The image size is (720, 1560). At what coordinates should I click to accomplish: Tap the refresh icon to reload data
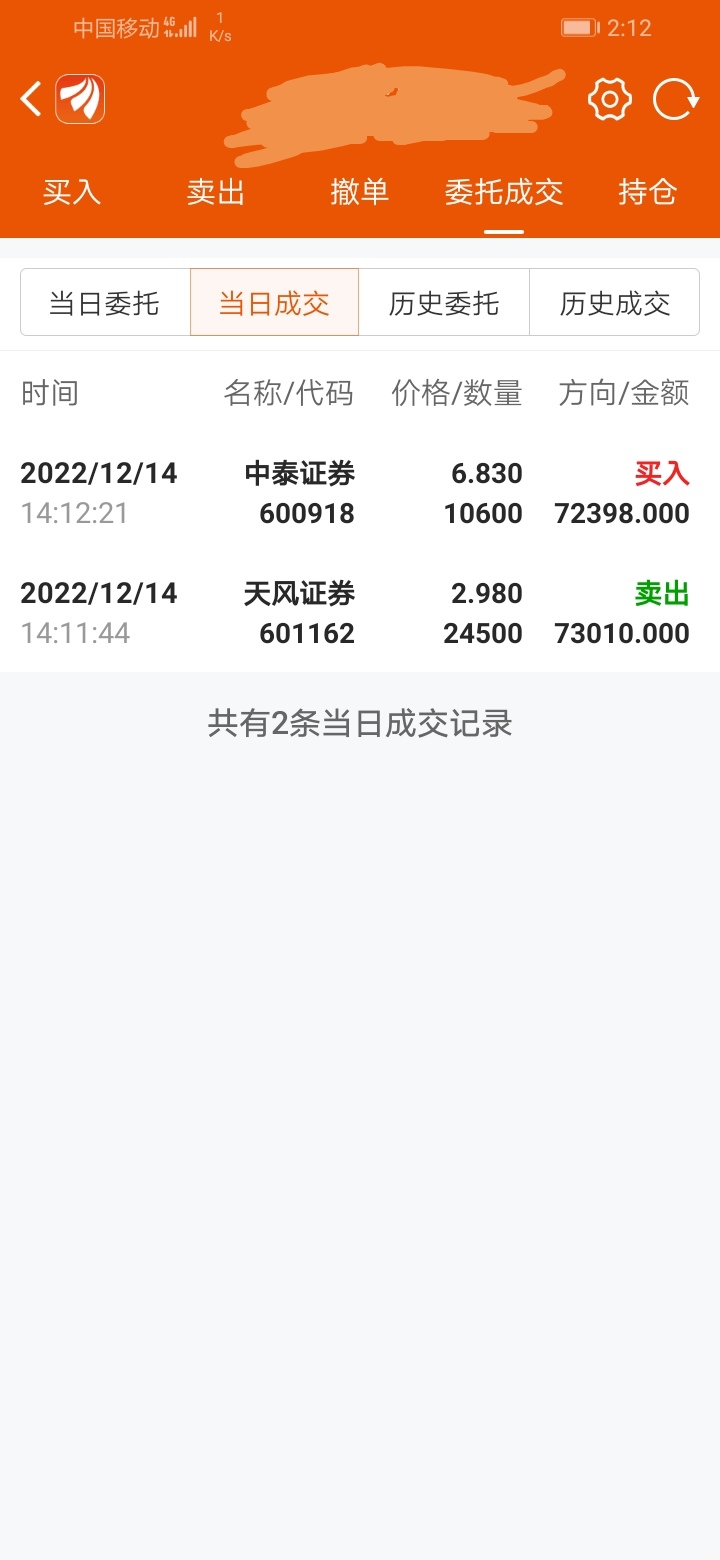pyautogui.click(x=676, y=99)
